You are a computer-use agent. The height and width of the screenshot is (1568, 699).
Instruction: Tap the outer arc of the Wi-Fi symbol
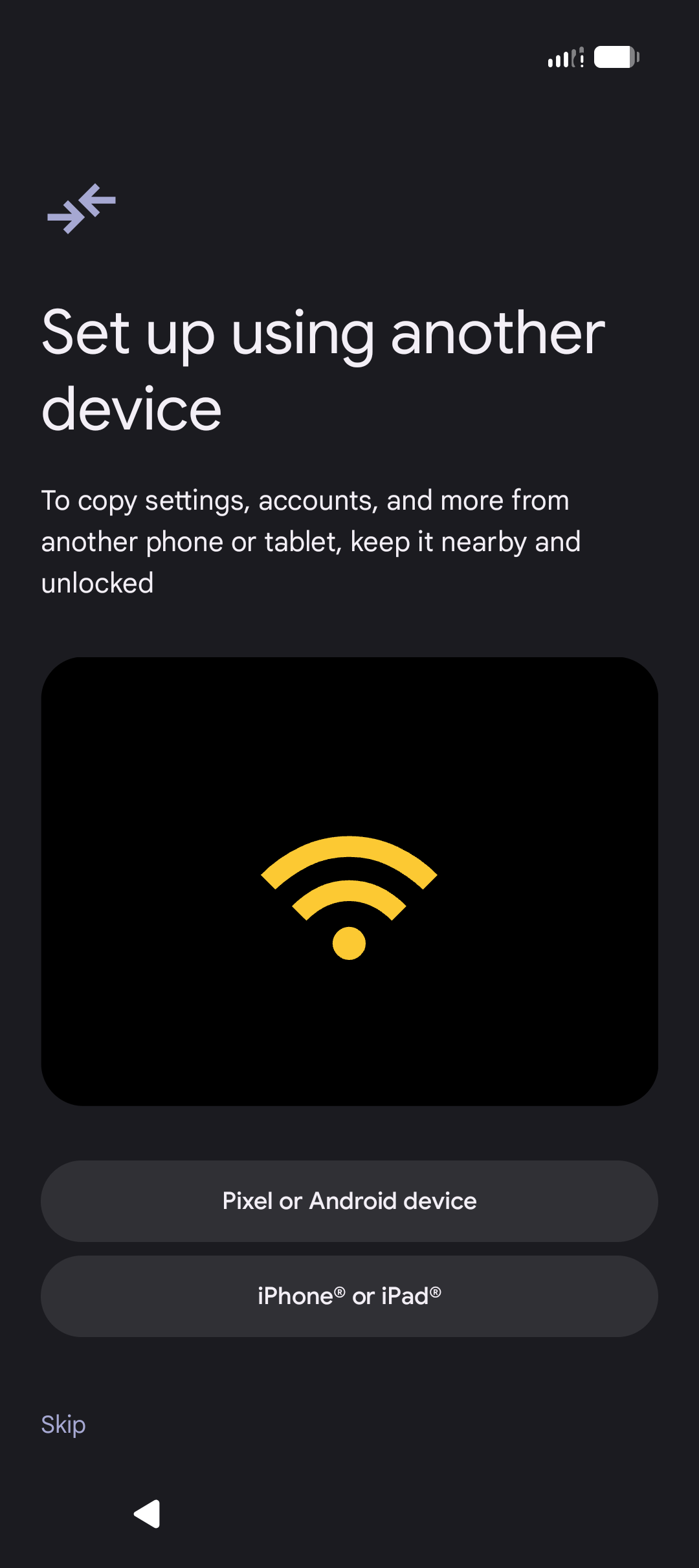click(348, 847)
